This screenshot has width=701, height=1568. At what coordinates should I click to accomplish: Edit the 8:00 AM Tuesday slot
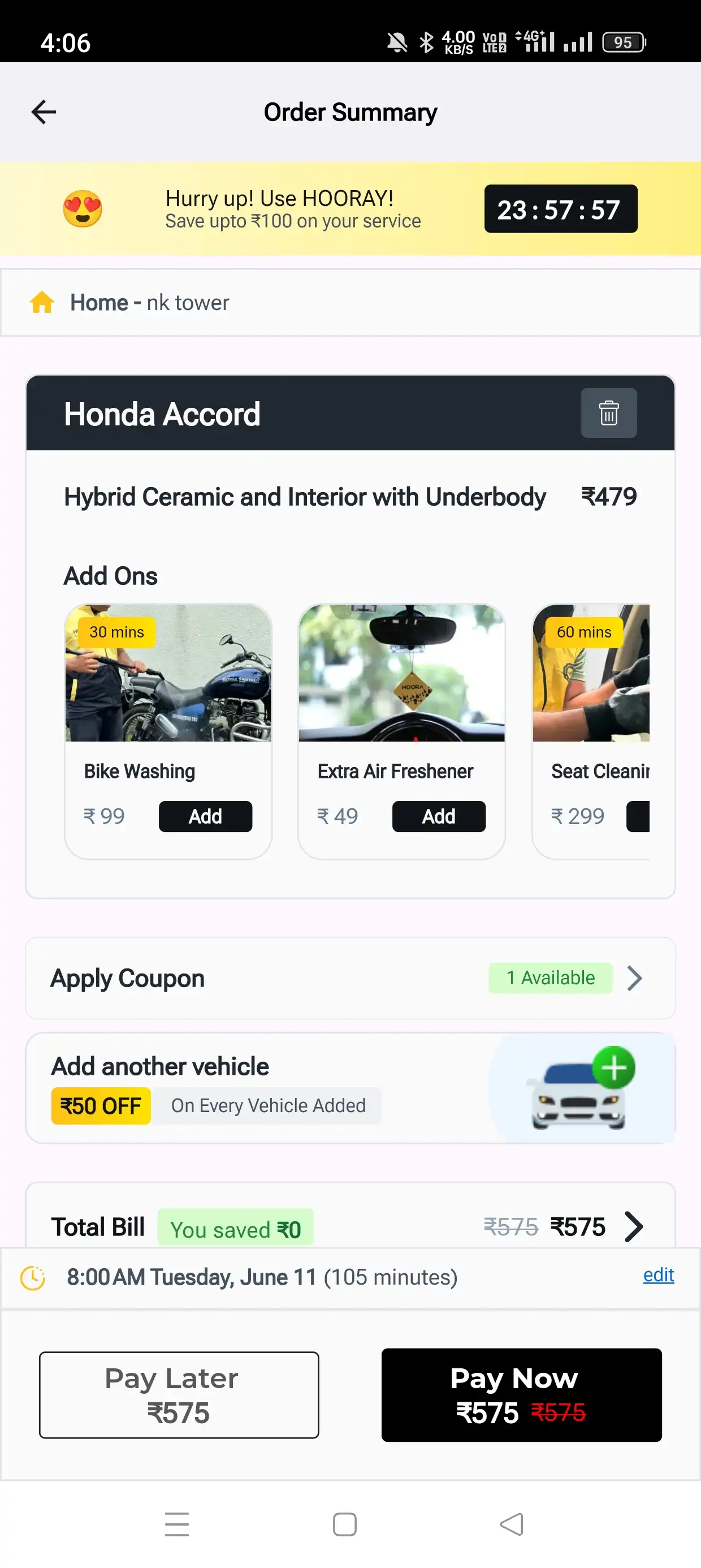click(x=658, y=1275)
